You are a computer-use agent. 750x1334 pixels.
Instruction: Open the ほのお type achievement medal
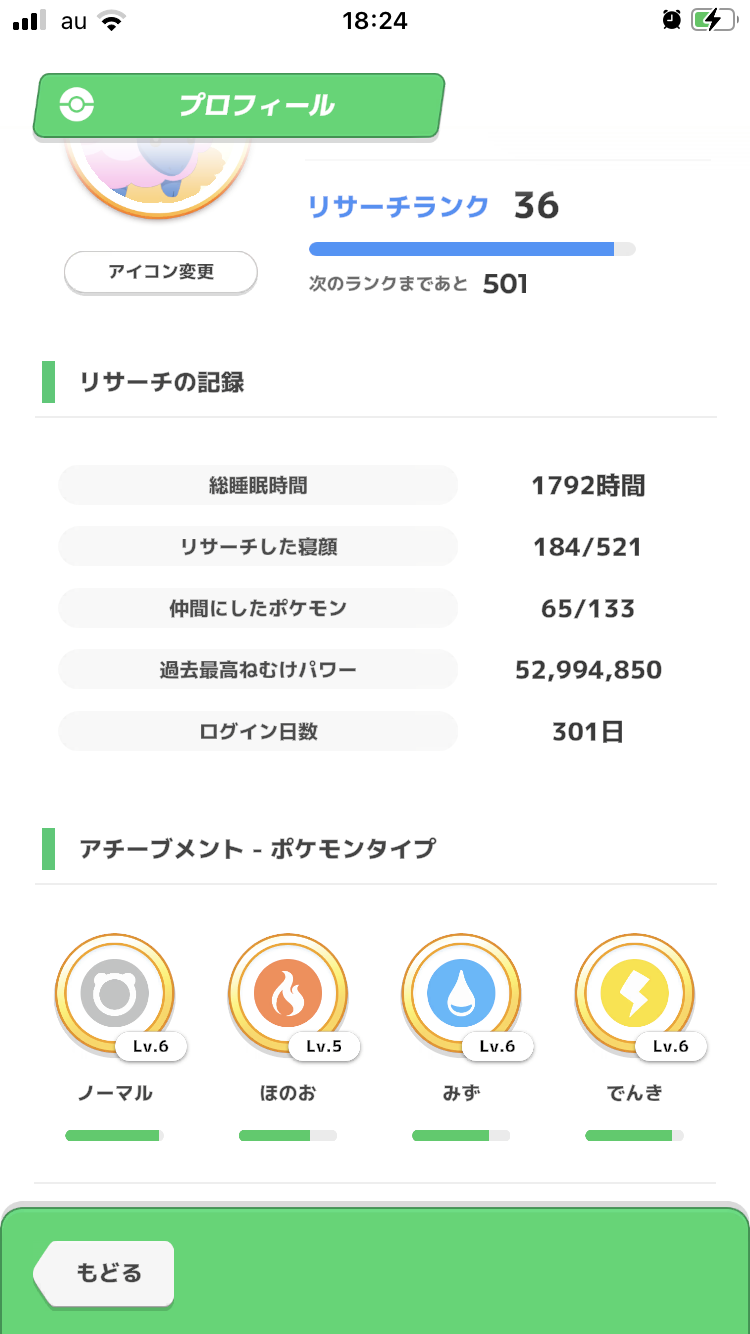click(x=288, y=994)
